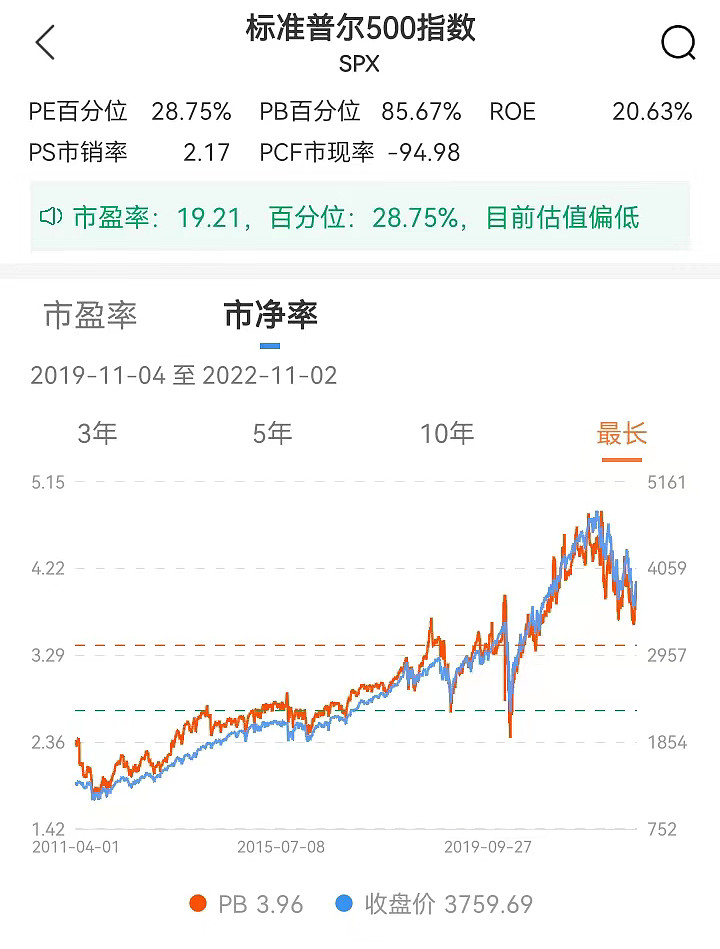Switch to the 市净率 tab

pyautogui.click(x=271, y=316)
